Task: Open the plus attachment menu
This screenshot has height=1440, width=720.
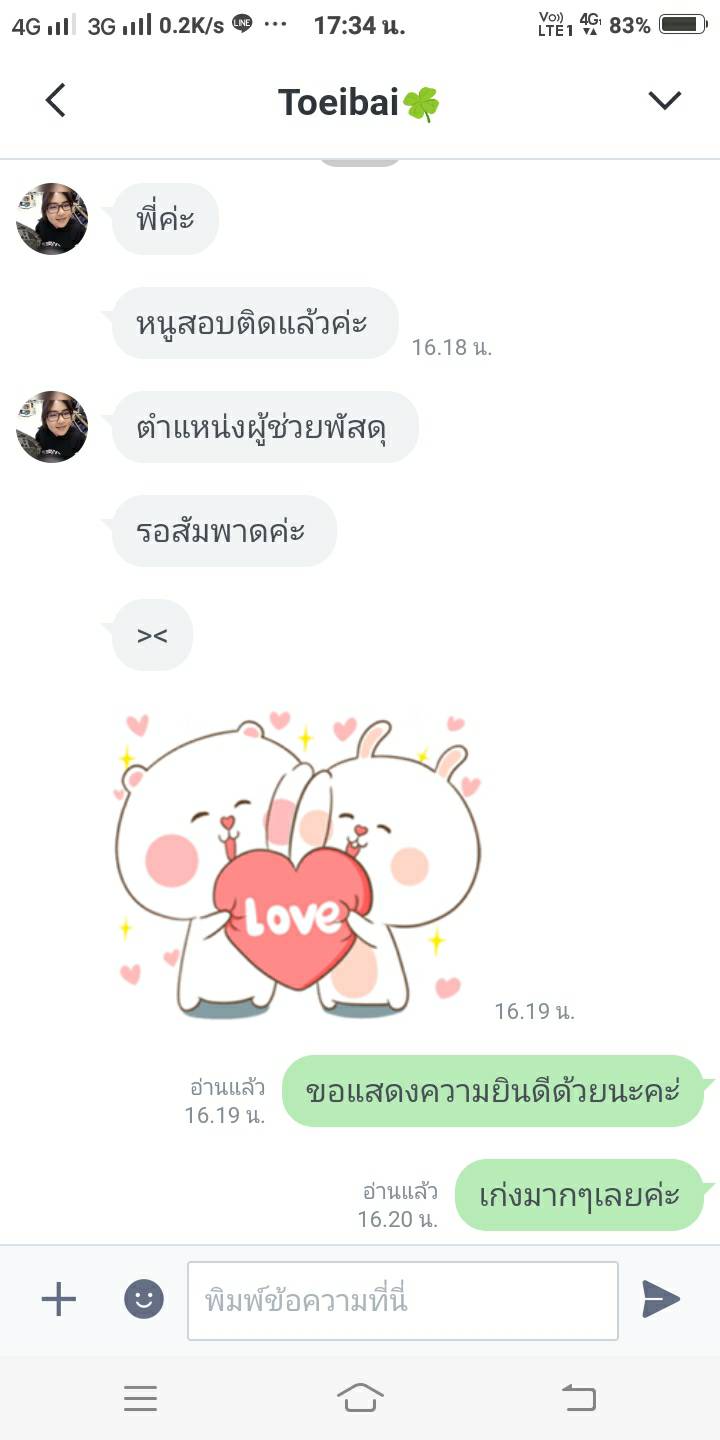Action: pos(58,1299)
